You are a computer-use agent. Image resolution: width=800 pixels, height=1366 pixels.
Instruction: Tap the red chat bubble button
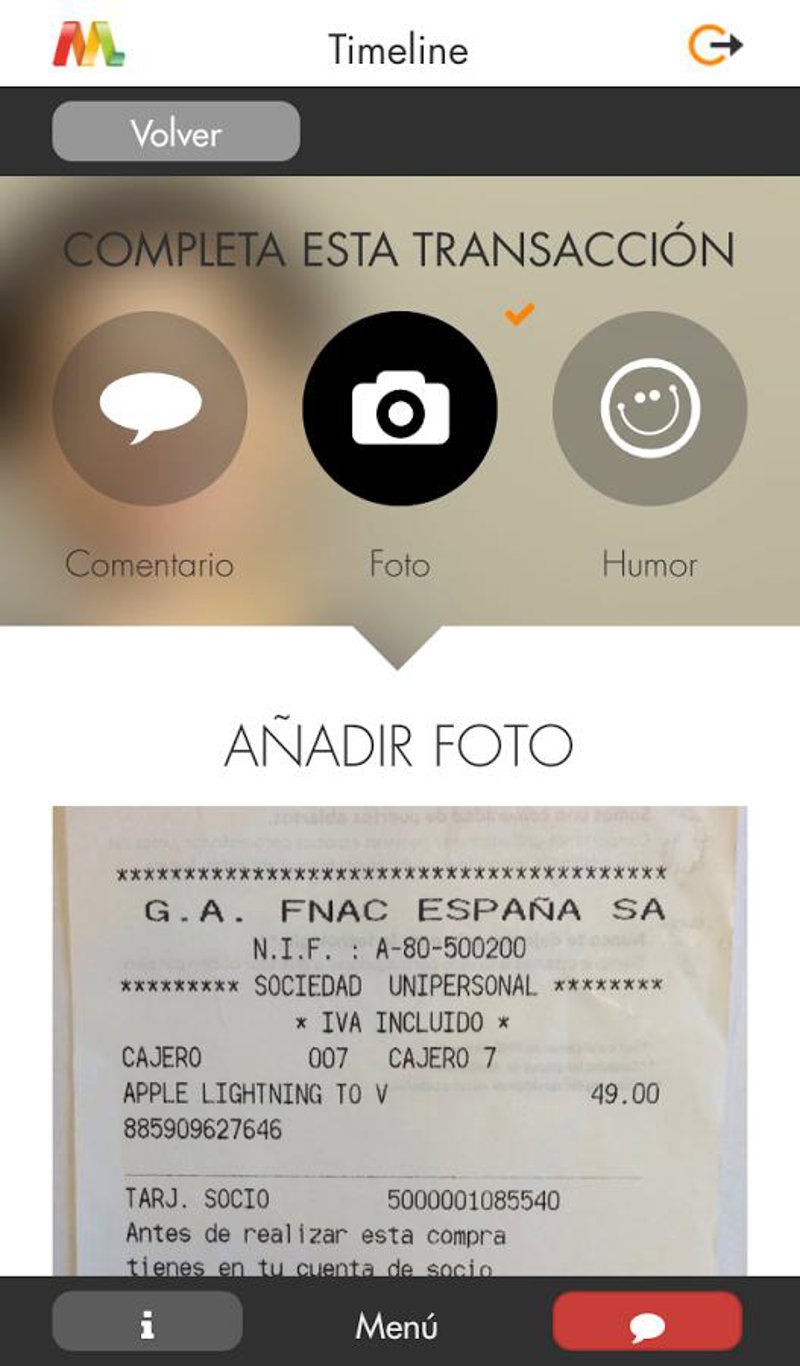click(647, 1322)
